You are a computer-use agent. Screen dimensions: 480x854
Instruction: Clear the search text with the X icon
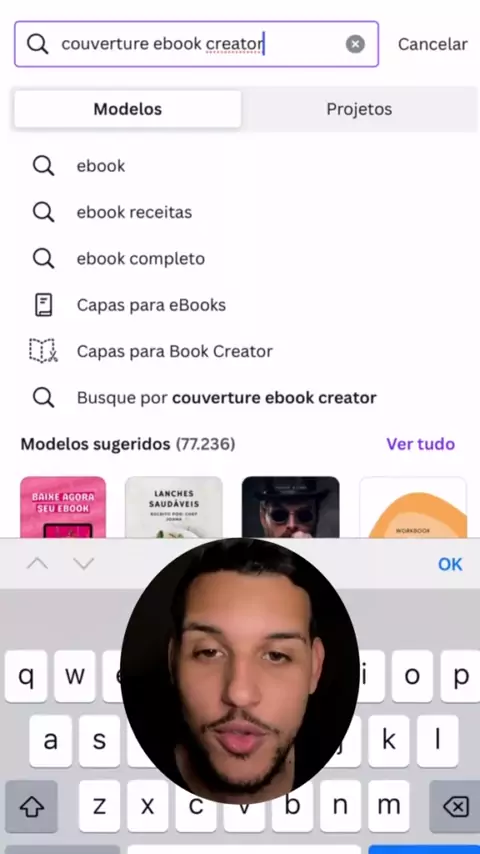point(355,44)
